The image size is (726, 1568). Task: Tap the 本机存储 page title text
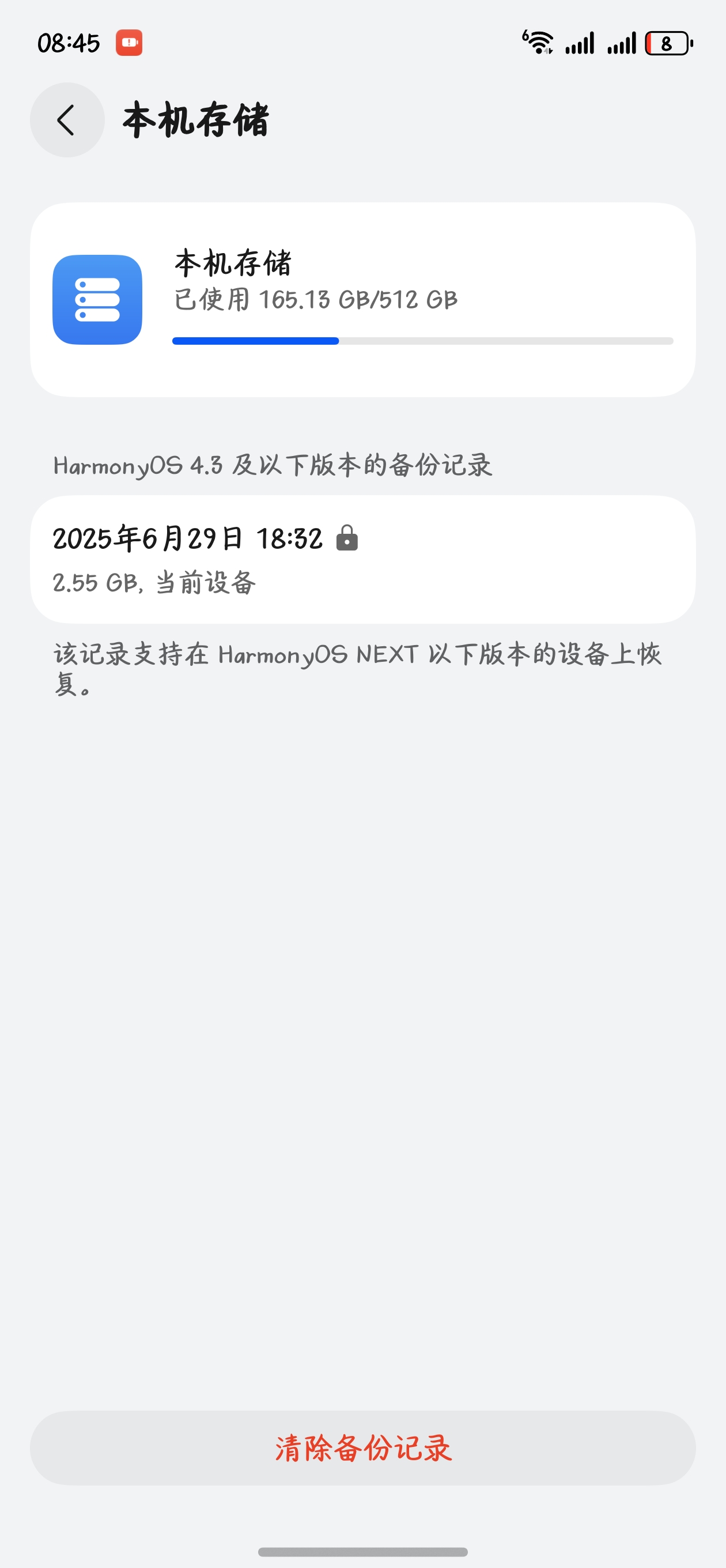[x=196, y=120]
